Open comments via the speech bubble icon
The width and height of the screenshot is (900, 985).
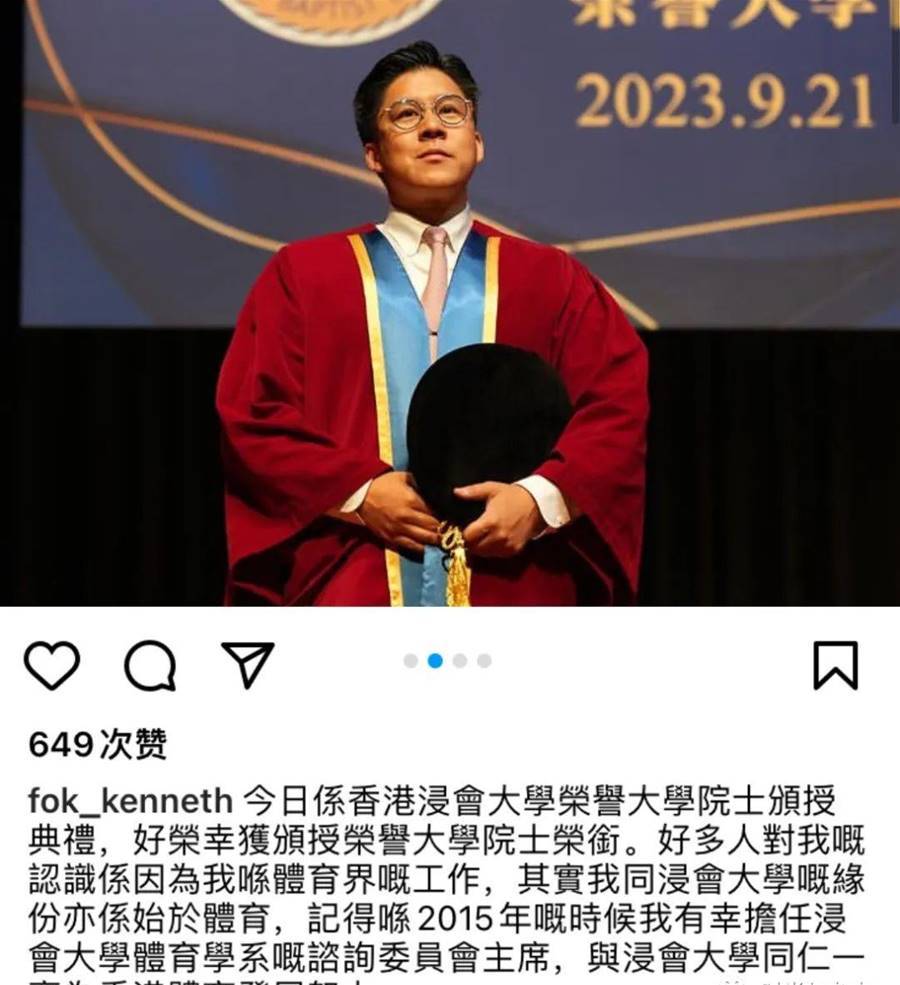pyautogui.click(x=150, y=666)
